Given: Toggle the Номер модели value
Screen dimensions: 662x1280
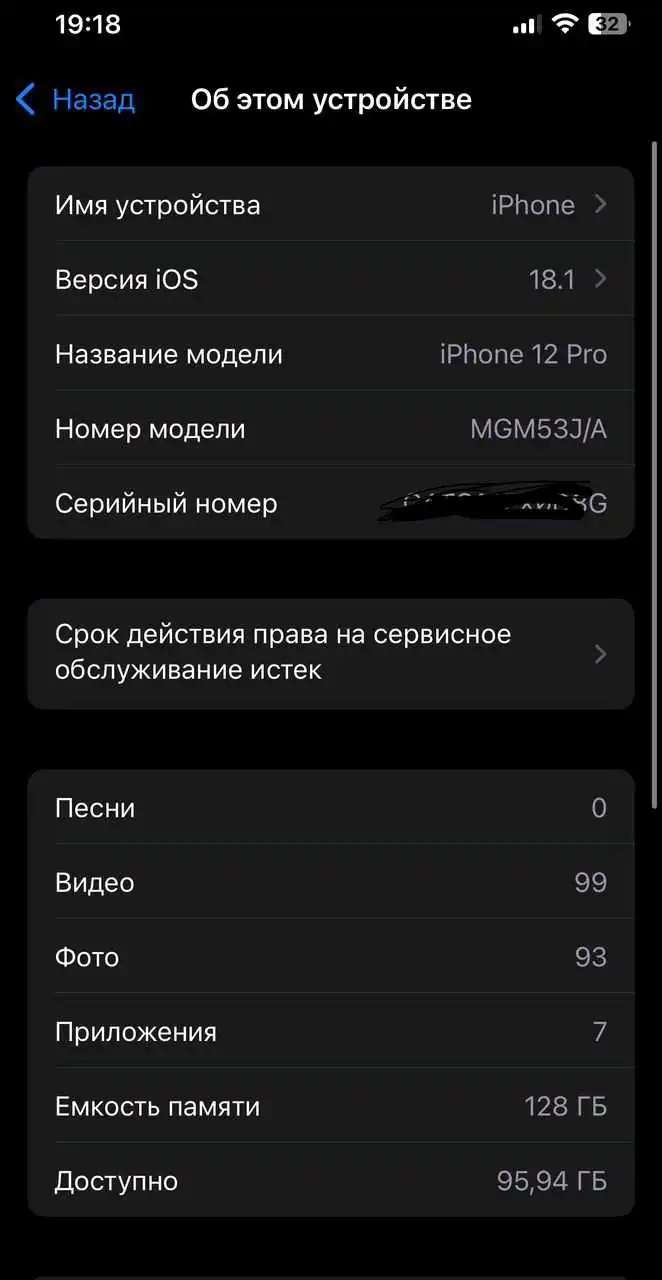Looking at the screenshot, I should (x=538, y=429).
